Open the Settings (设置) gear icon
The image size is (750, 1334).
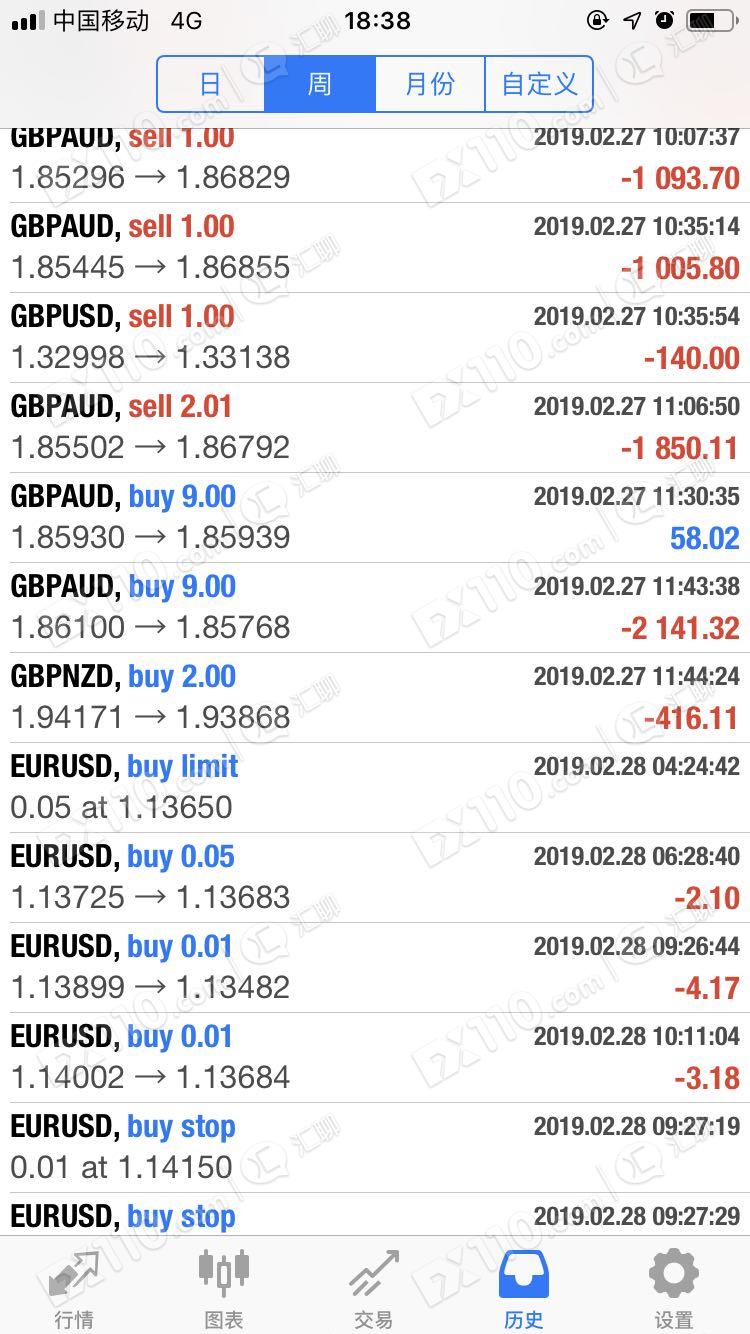(672, 1272)
